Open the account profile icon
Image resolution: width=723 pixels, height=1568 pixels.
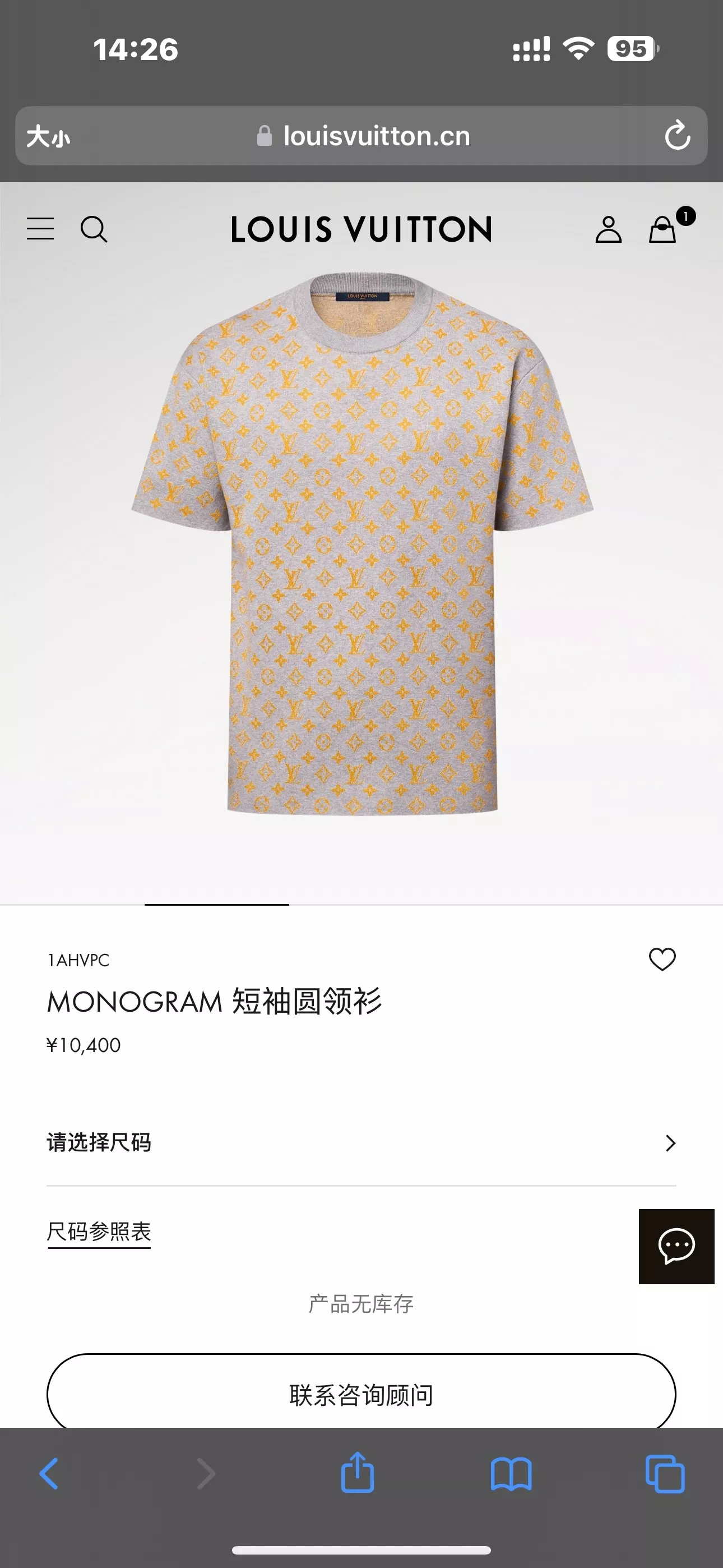click(608, 229)
